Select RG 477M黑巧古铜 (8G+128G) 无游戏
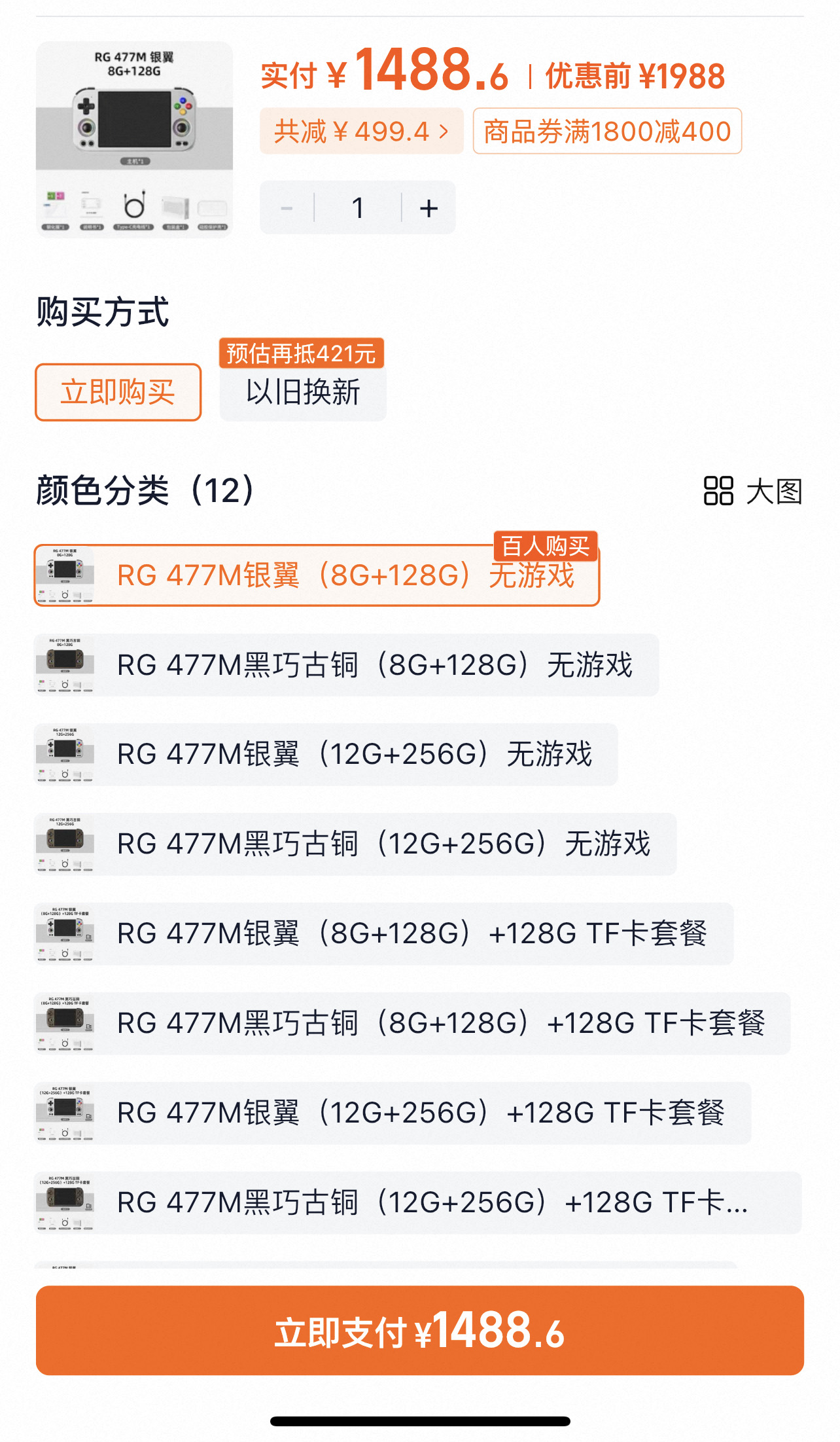This screenshot has width=840, height=1442. [x=346, y=665]
